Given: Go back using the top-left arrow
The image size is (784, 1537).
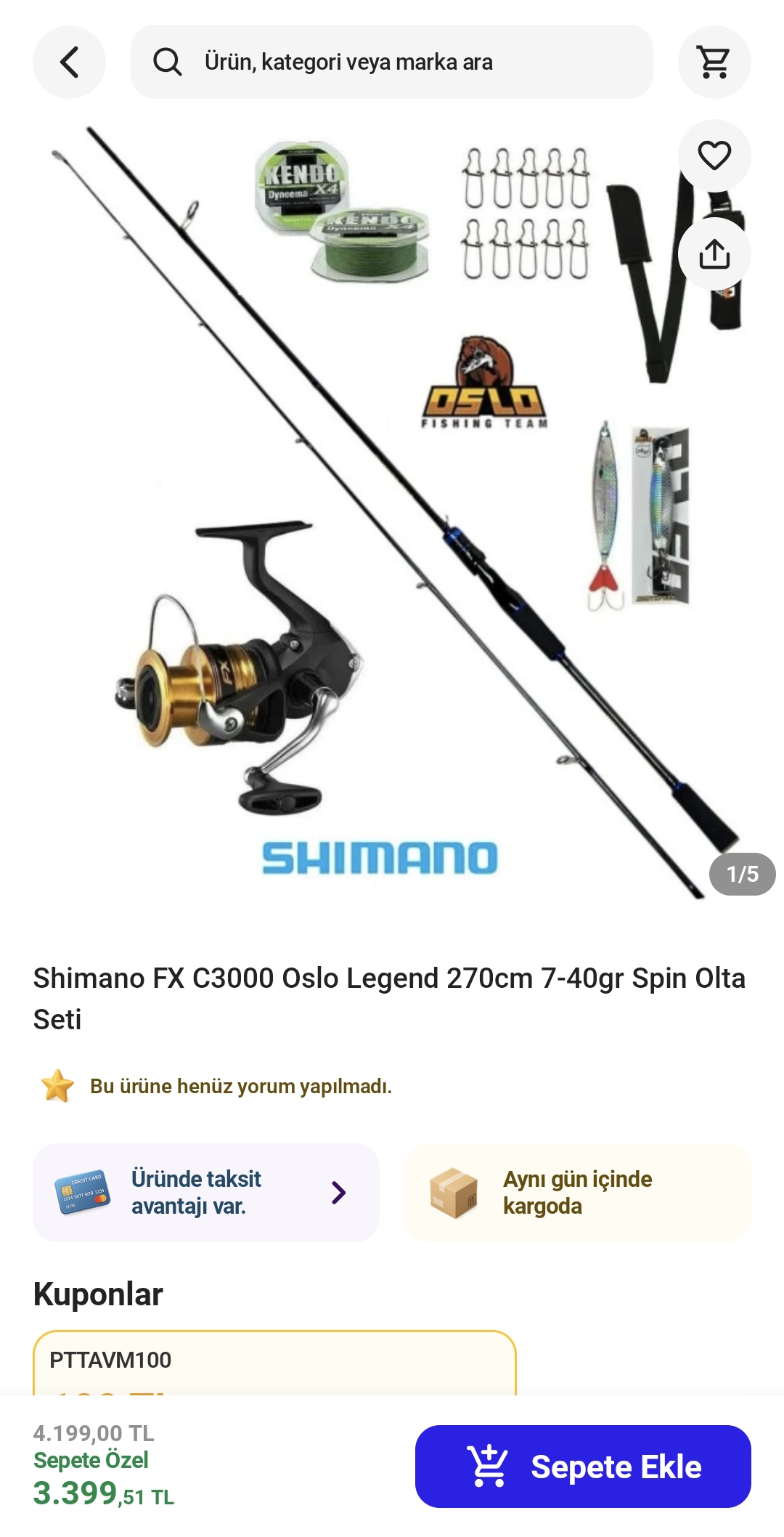Looking at the screenshot, I should (x=69, y=62).
